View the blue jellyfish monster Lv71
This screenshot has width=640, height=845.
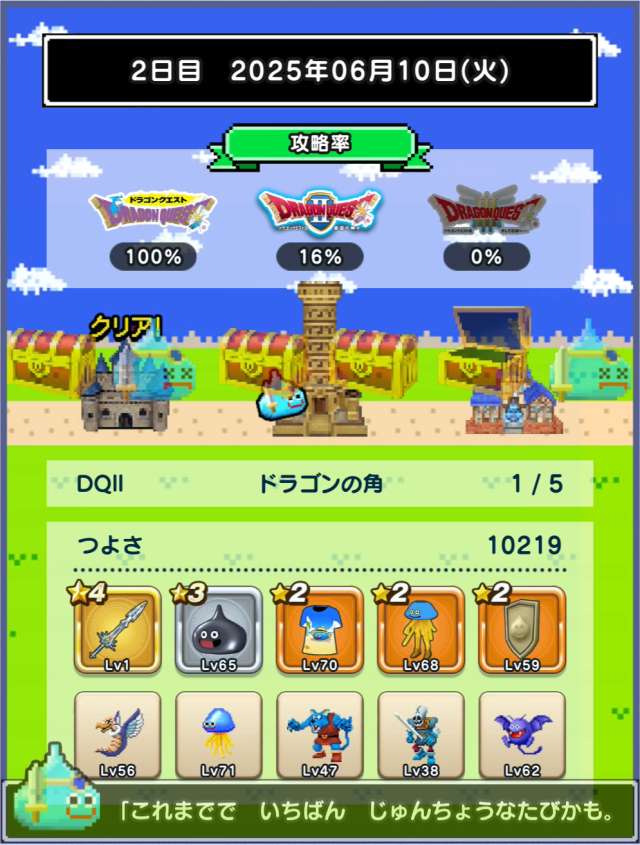(x=218, y=735)
